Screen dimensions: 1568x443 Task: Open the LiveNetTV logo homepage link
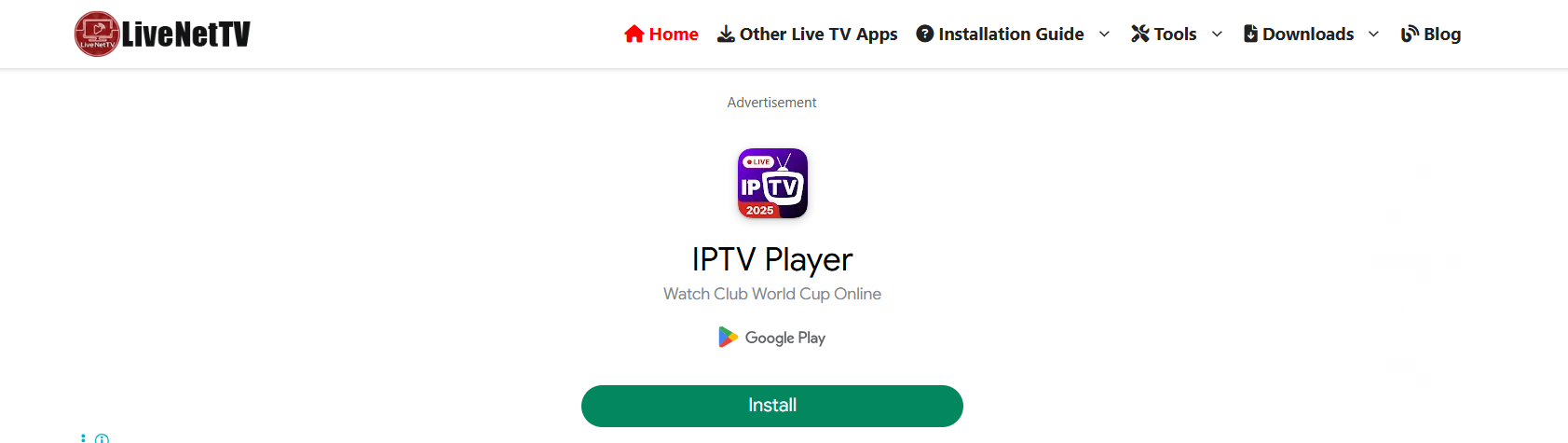tap(162, 35)
